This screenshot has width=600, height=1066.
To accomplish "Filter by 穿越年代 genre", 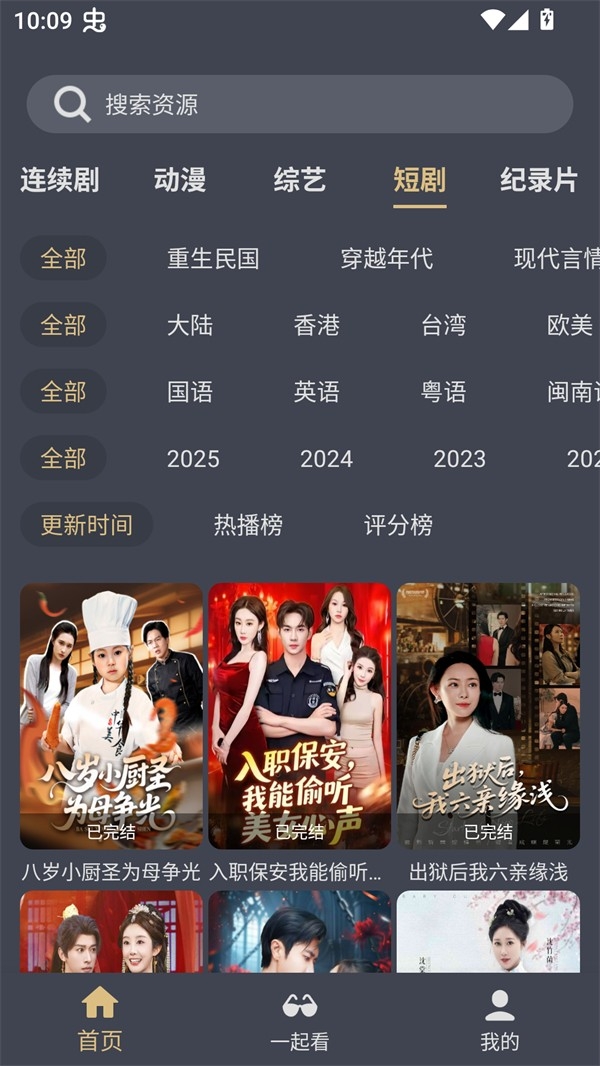I will tap(387, 259).
